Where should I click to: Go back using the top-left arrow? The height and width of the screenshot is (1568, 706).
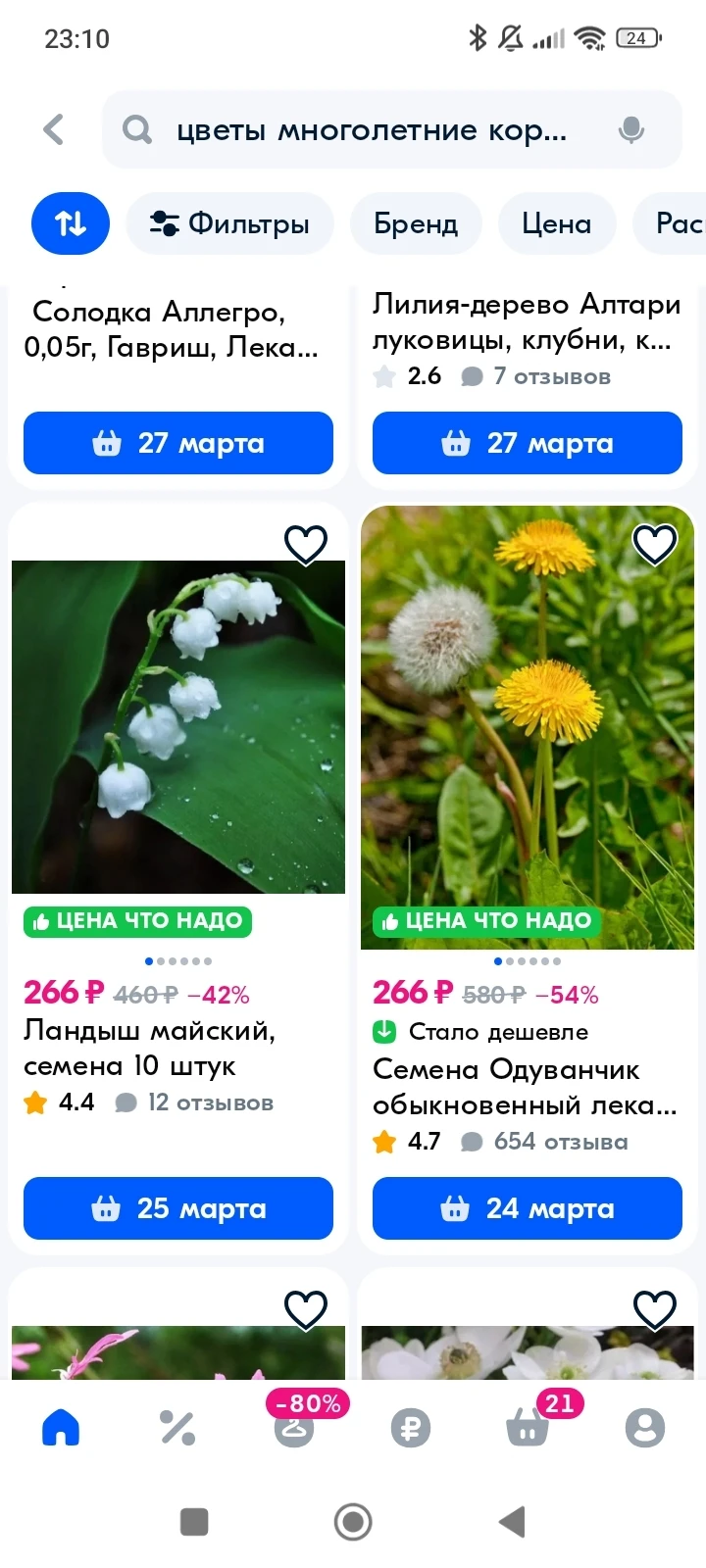pyautogui.click(x=55, y=129)
